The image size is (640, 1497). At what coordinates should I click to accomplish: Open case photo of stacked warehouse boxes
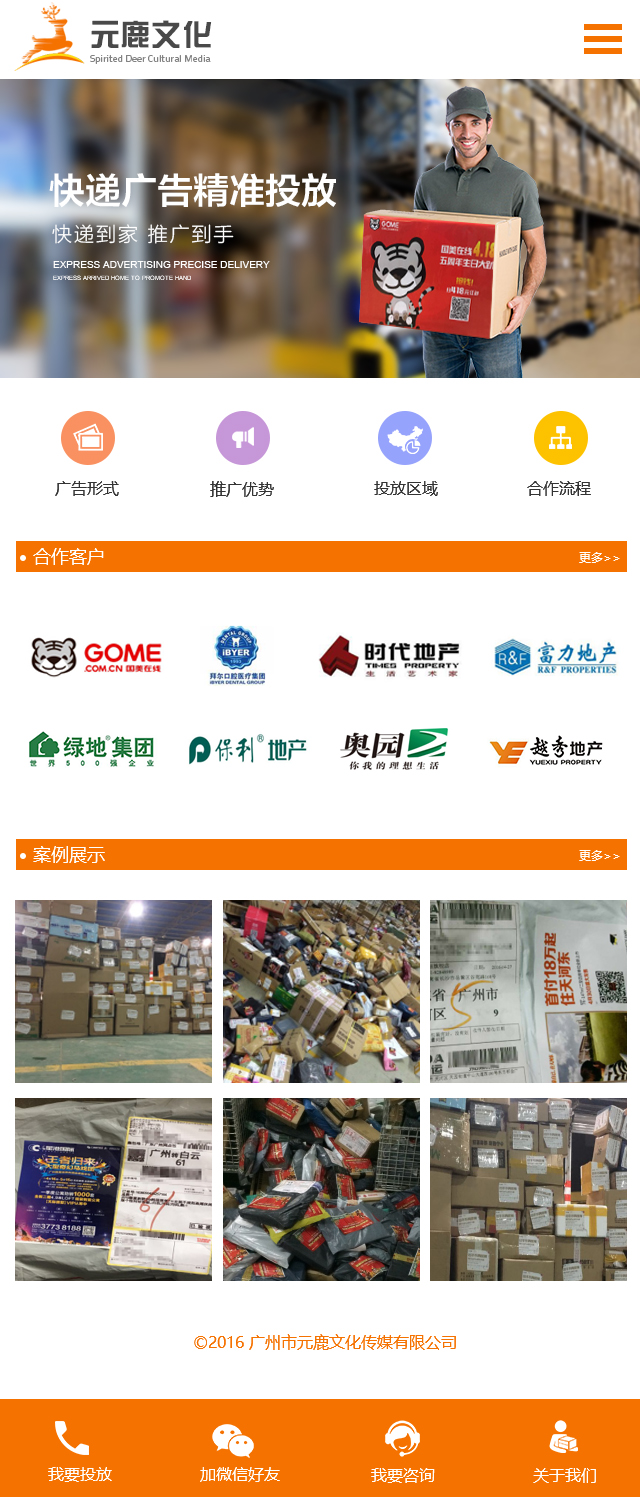(113, 991)
